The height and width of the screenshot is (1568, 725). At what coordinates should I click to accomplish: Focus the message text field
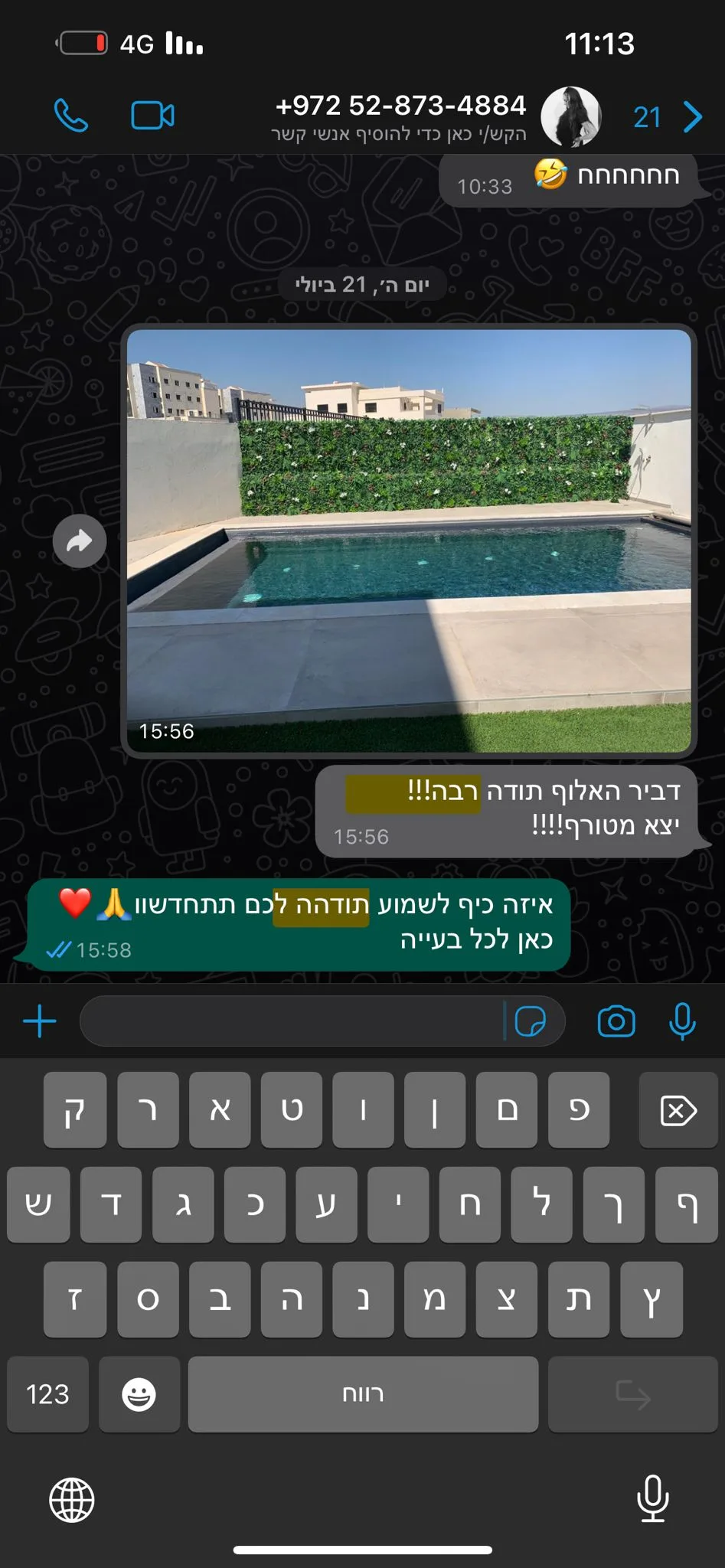tap(291, 1021)
